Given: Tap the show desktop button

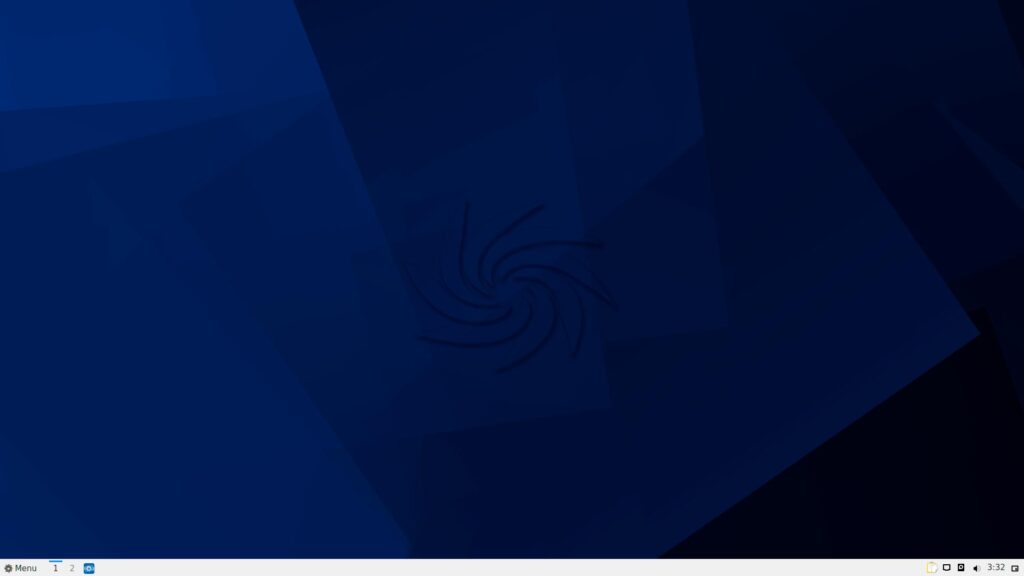Looking at the screenshot, I should click(1015, 568).
